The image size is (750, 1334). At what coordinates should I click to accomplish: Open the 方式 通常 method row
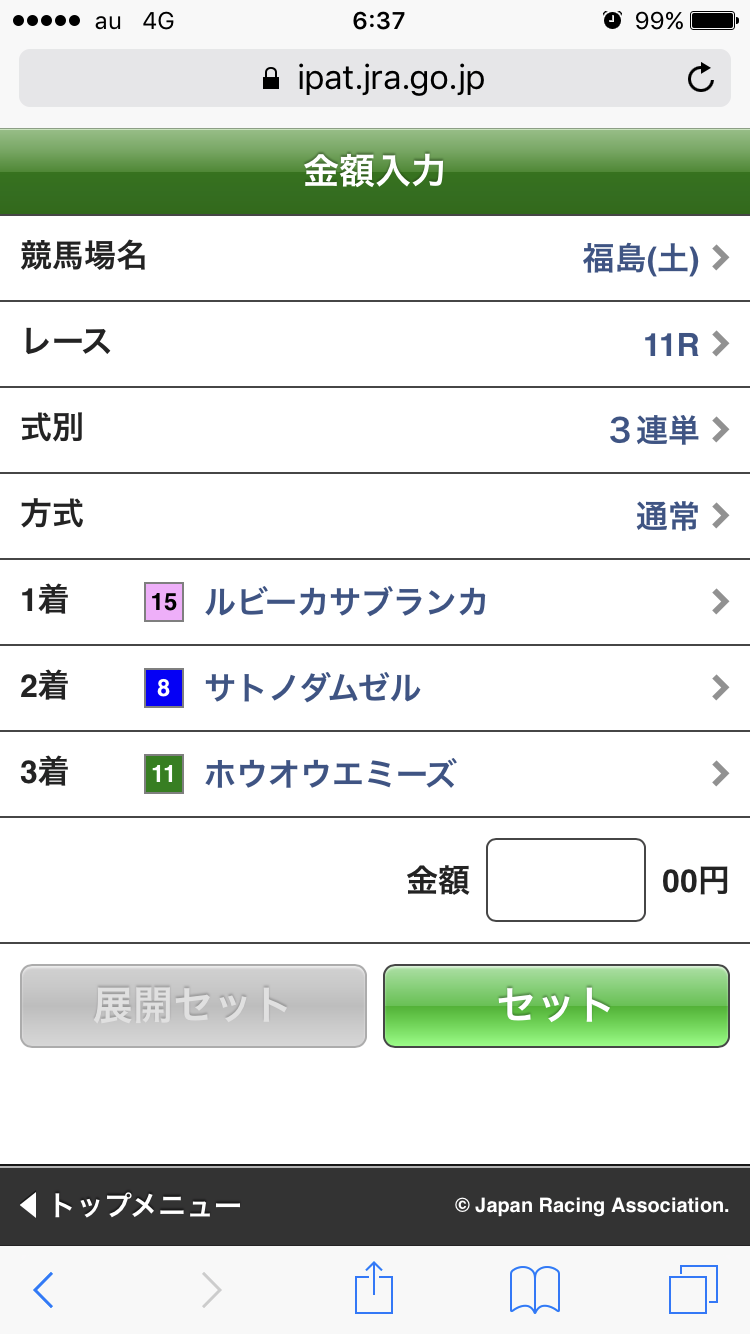[x=375, y=516]
